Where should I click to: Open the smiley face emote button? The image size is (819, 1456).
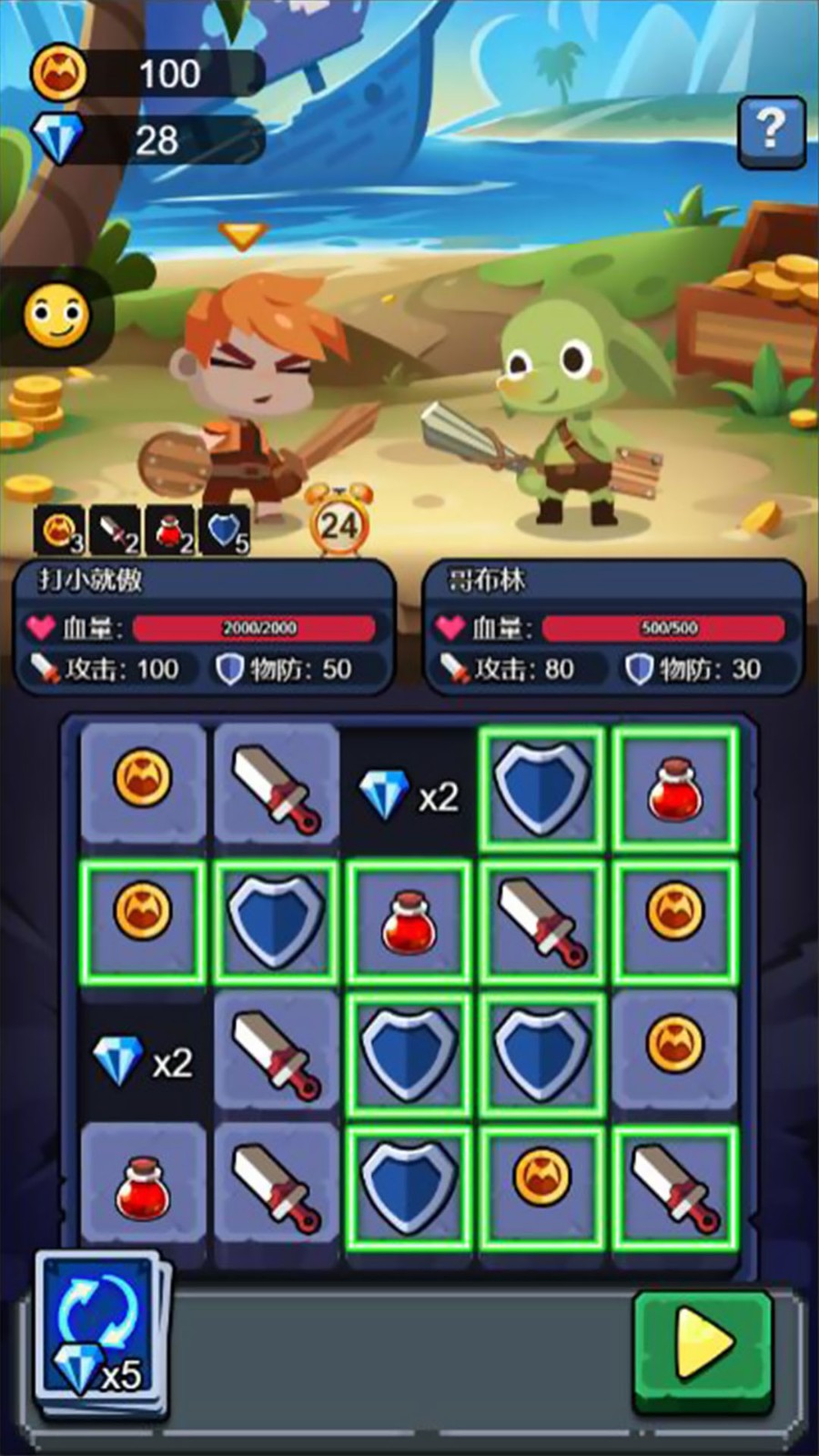coord(56,316)
